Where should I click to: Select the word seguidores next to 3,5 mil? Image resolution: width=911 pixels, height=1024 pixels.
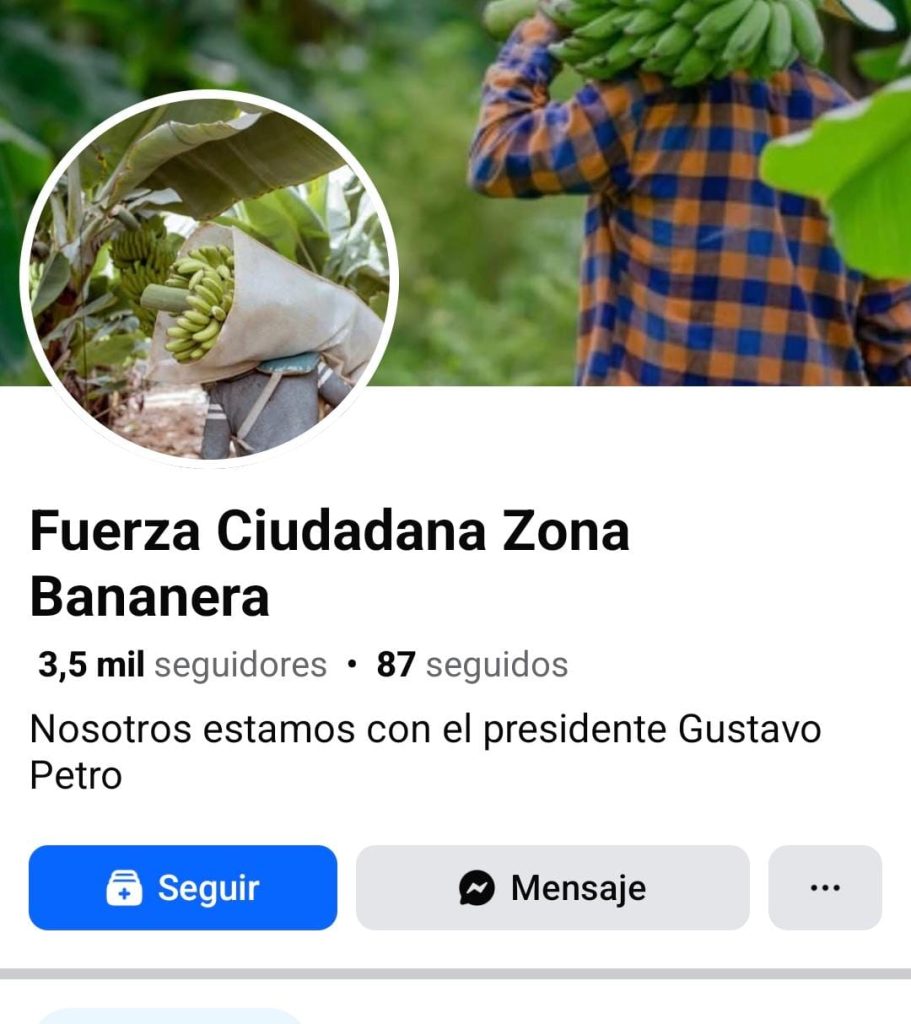pyautogui.click(x=238, y=663)
